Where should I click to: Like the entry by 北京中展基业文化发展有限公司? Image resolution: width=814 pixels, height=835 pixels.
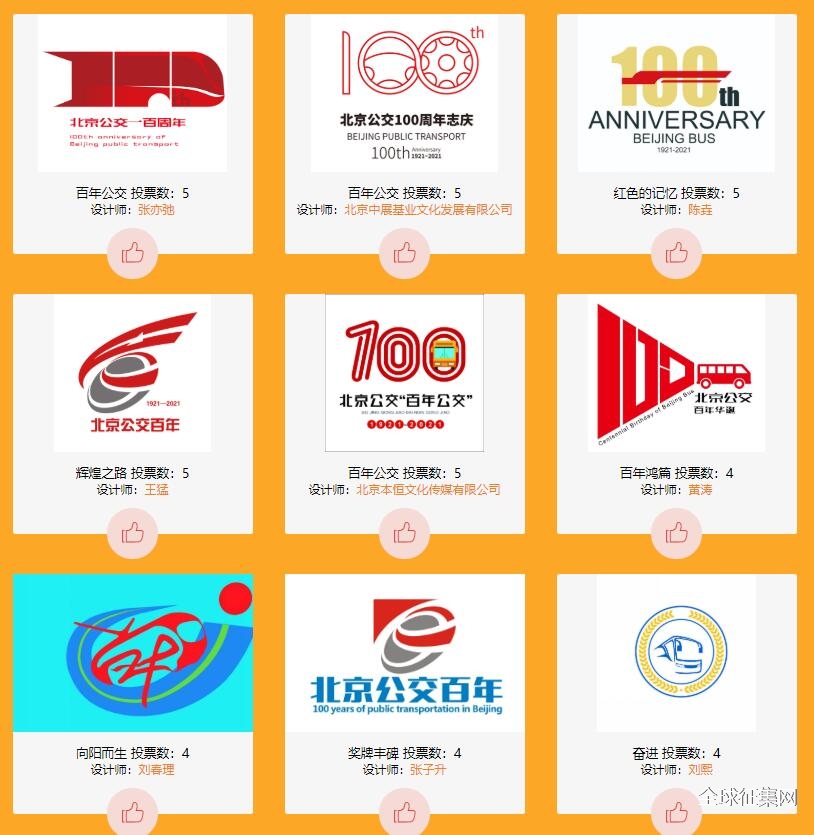[x=405, y=253]
